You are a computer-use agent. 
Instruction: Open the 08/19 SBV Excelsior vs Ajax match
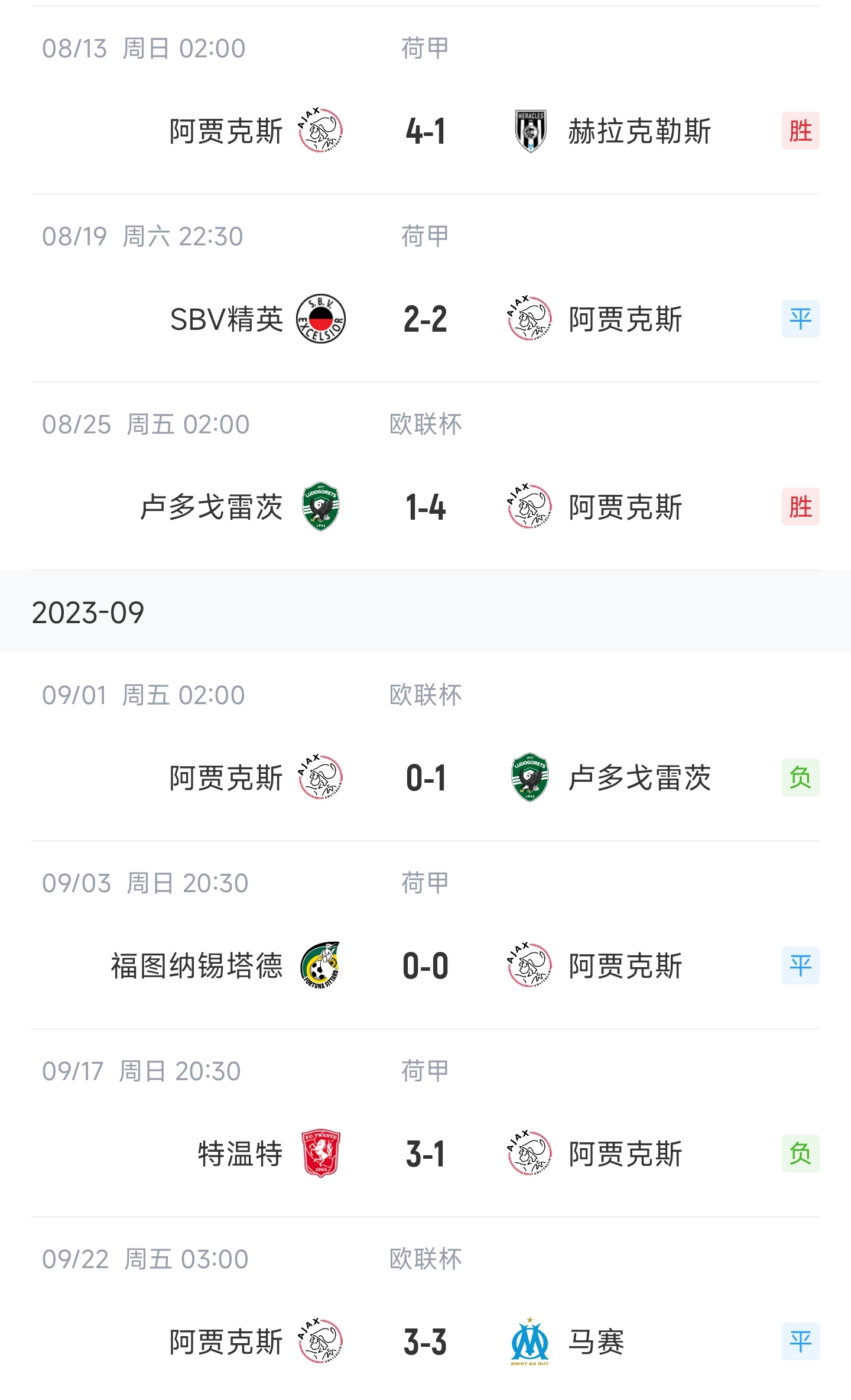425,319
